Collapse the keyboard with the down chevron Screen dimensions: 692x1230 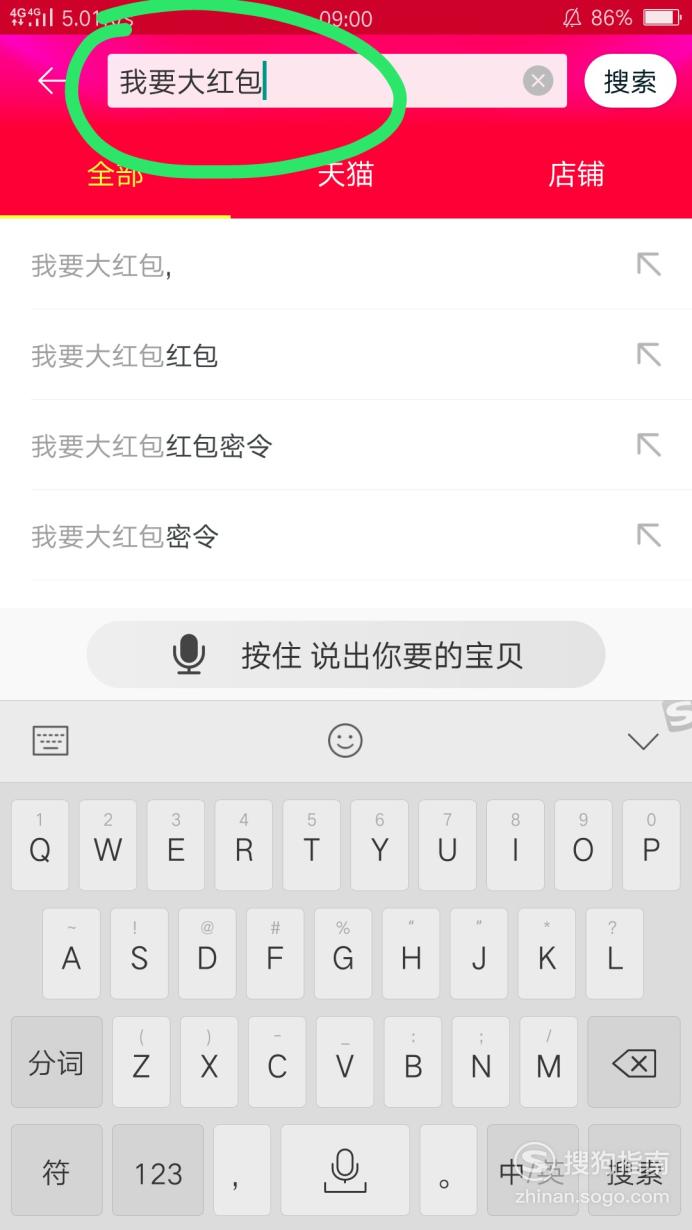pos(642,741)
